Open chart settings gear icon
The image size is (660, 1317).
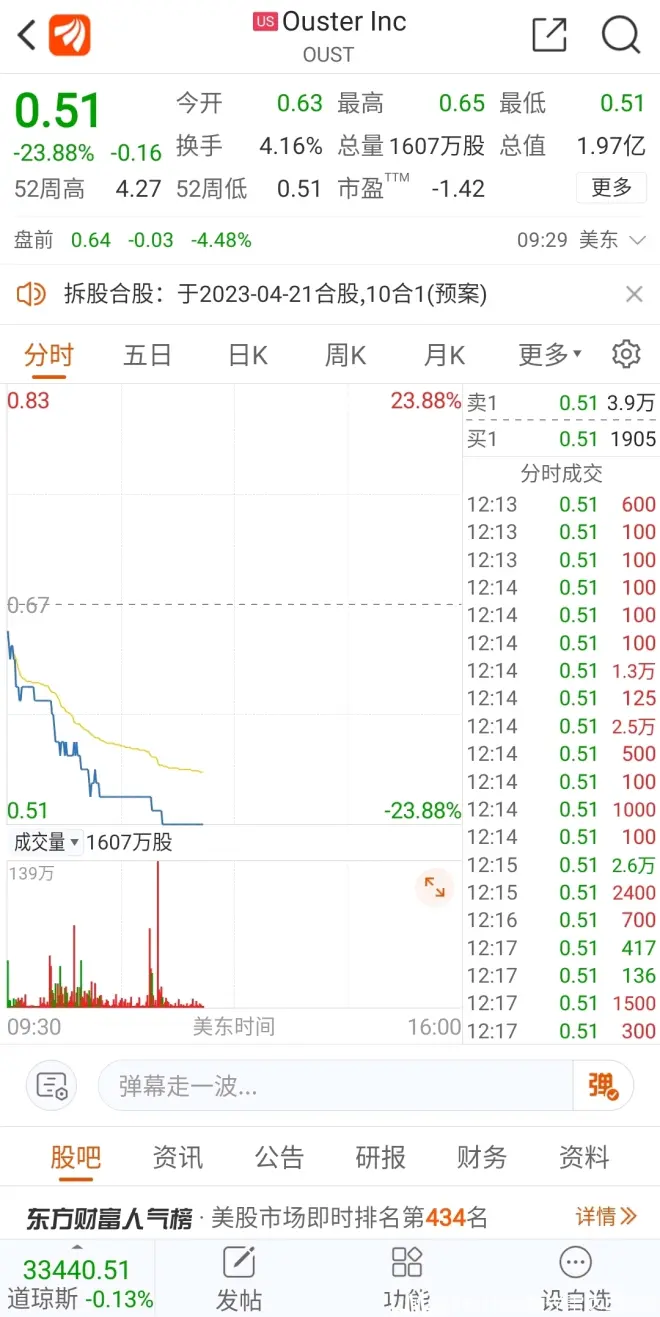[626, 354]
